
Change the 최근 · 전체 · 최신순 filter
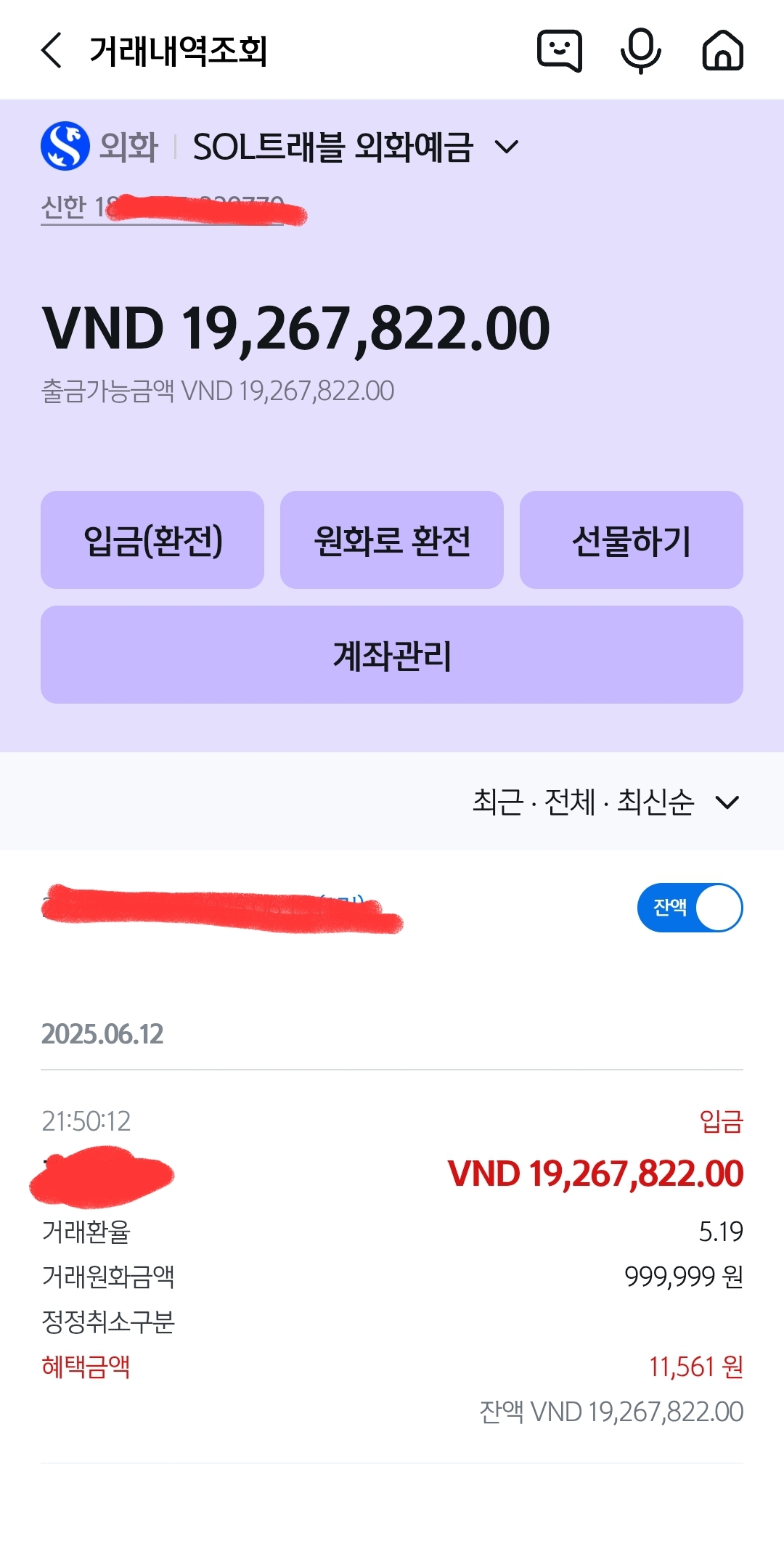(605, 802)
